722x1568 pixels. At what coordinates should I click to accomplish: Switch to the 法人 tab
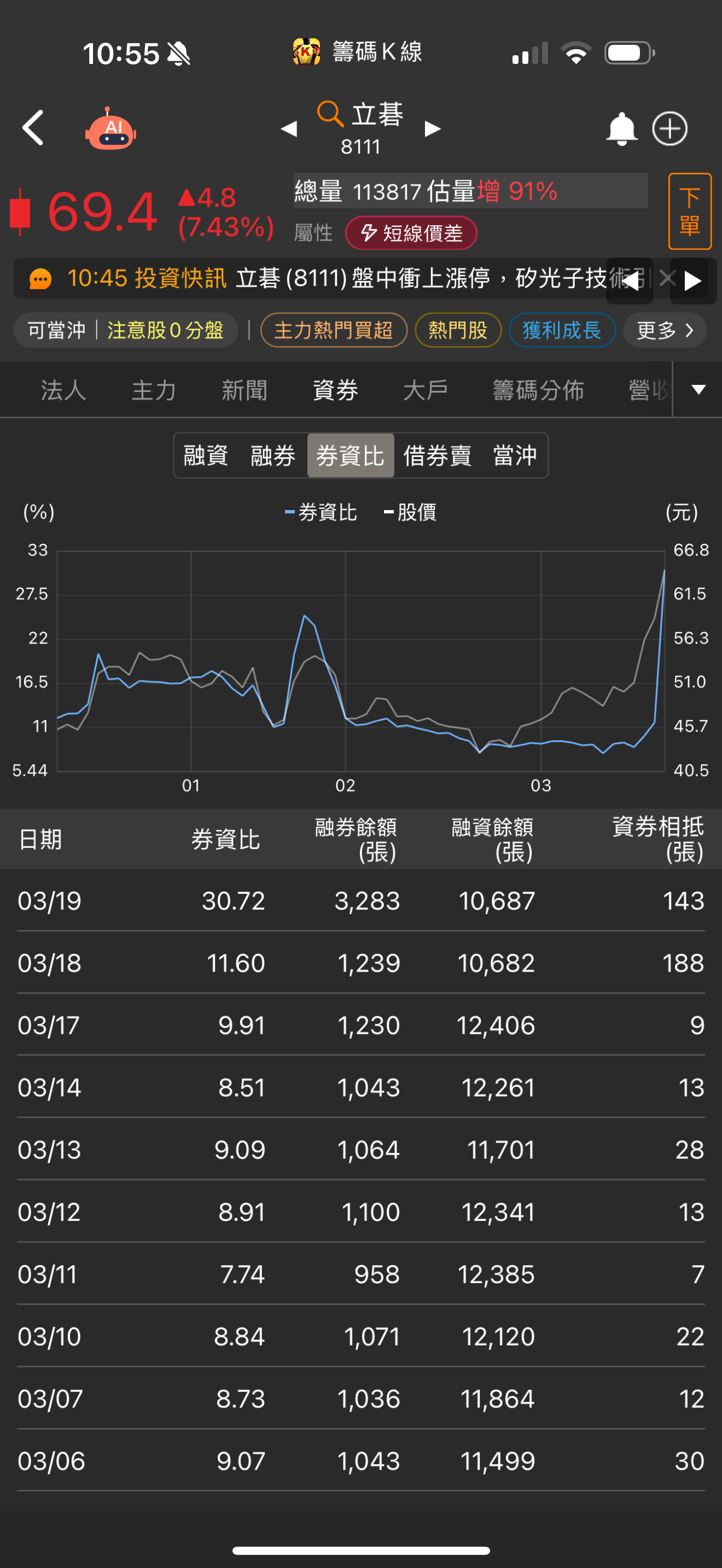(63, 390)
